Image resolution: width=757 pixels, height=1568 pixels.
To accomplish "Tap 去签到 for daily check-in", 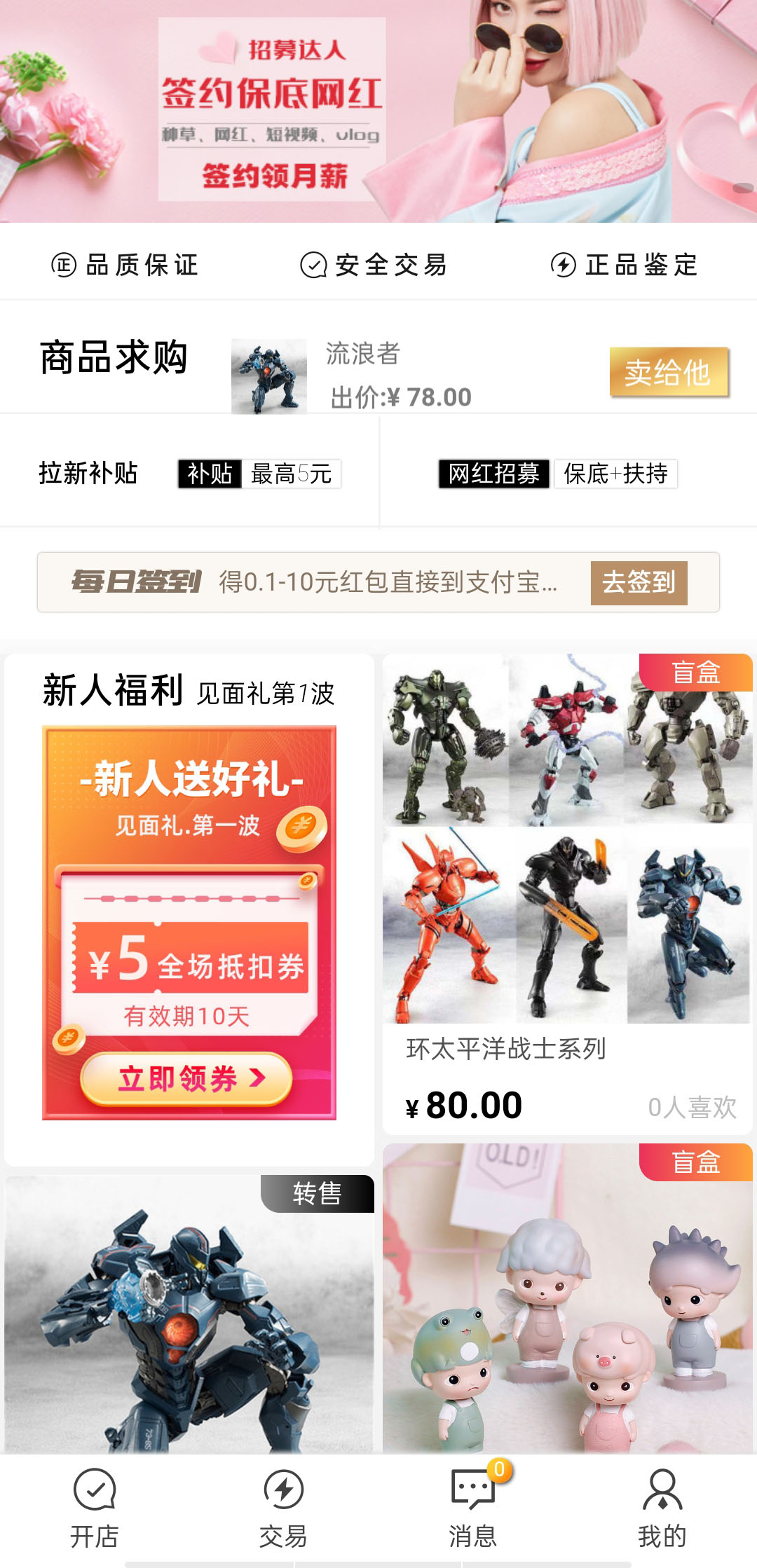I will click(639, 582).
